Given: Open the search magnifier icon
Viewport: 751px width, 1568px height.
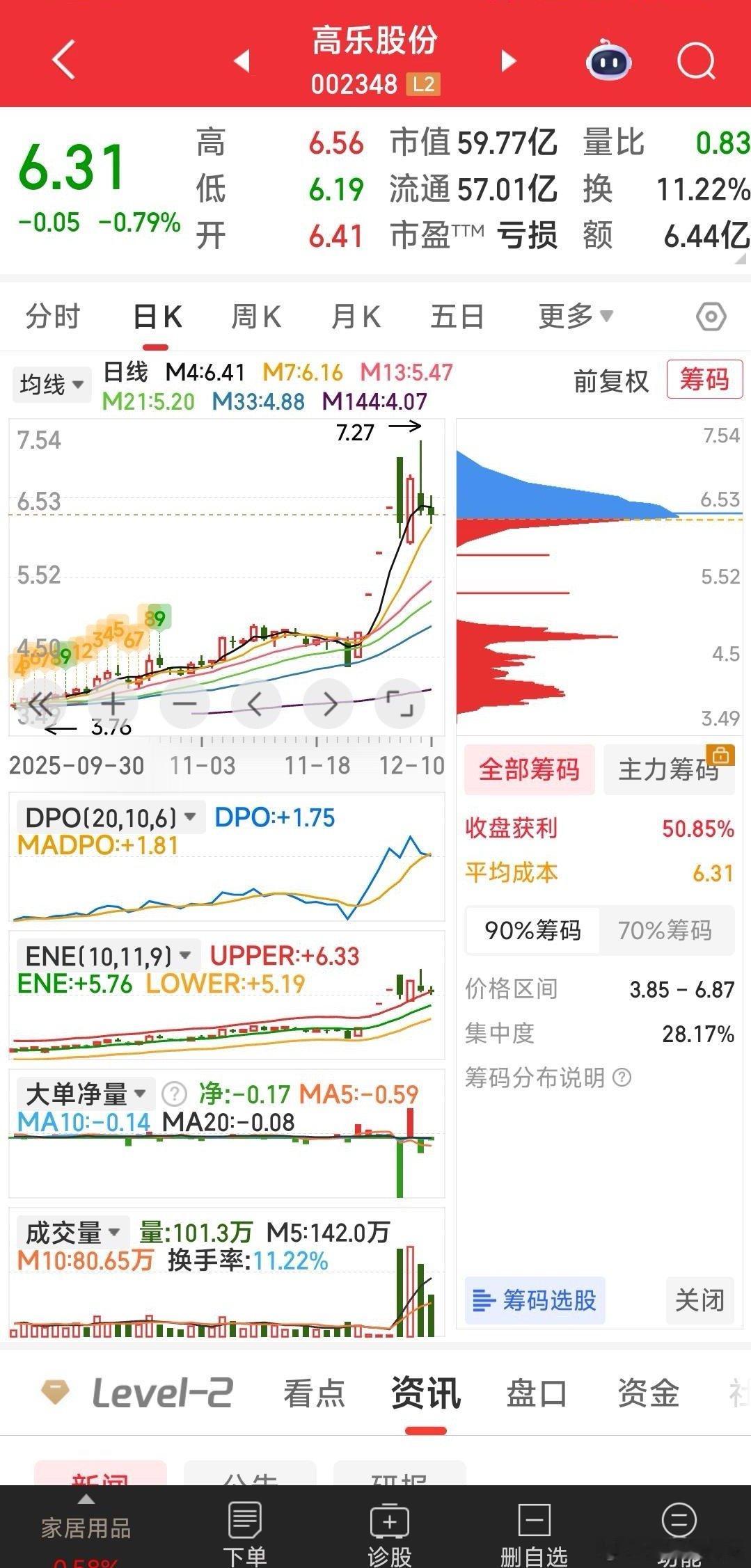Looking at the screenshot, I should (x=696, y=61).
